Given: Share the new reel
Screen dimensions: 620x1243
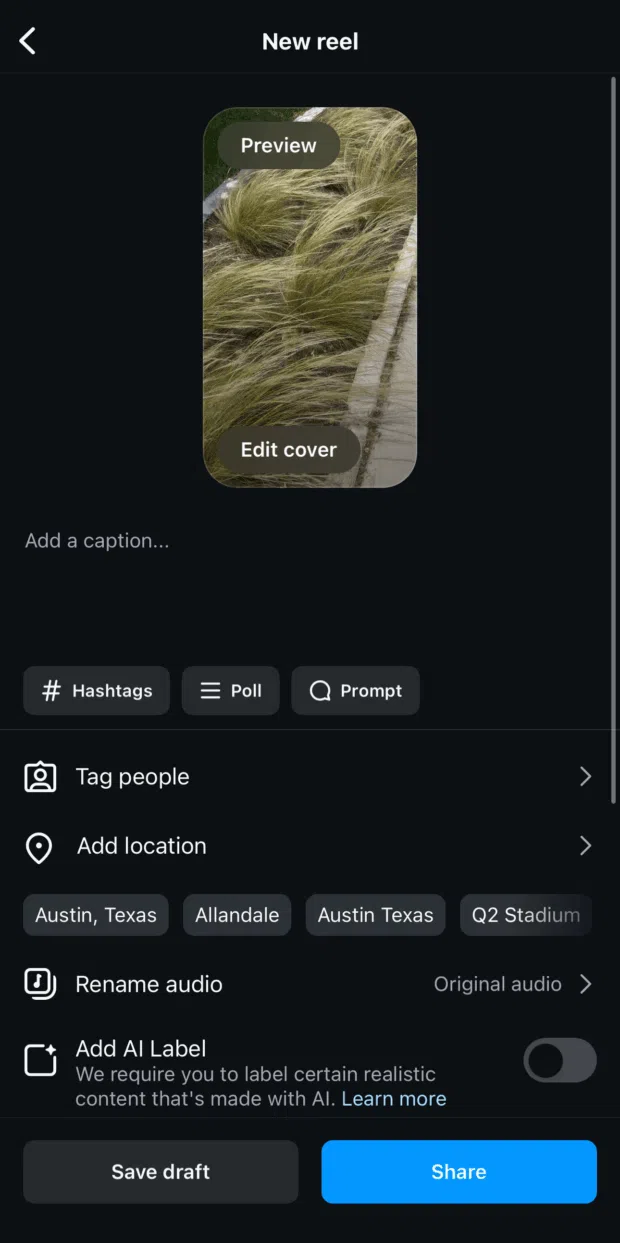Looking at the screenshot, I should pyautogui.click(x=459, y=1172).
